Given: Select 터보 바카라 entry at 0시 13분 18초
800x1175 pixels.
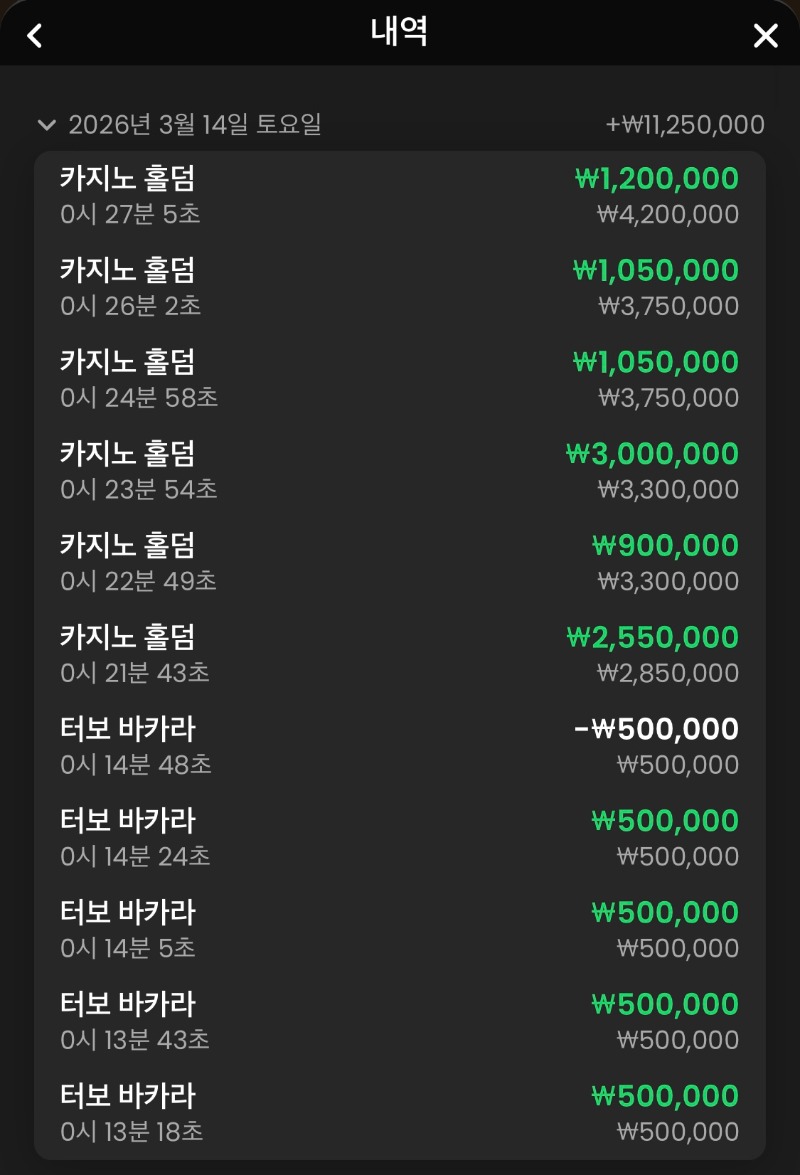Looking at the screenshot, I should (400, 1113).
